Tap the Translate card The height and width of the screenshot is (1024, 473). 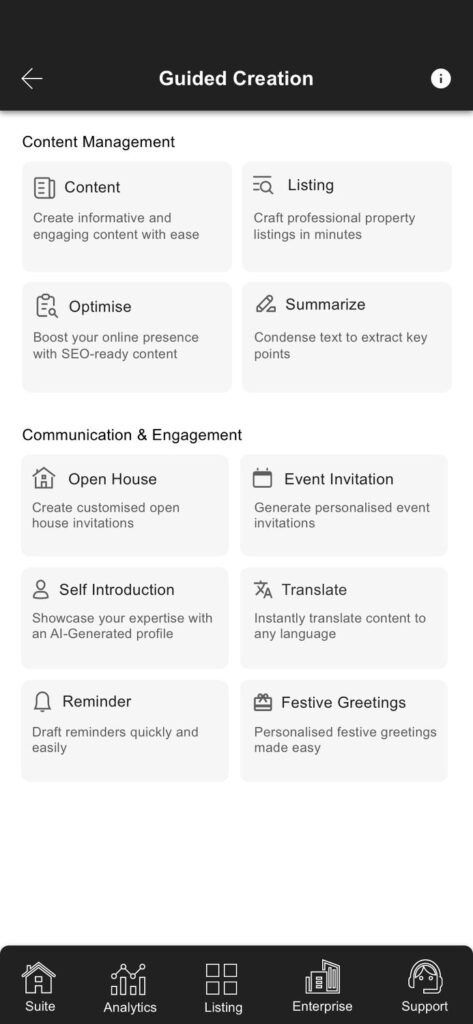pos(344,618)
